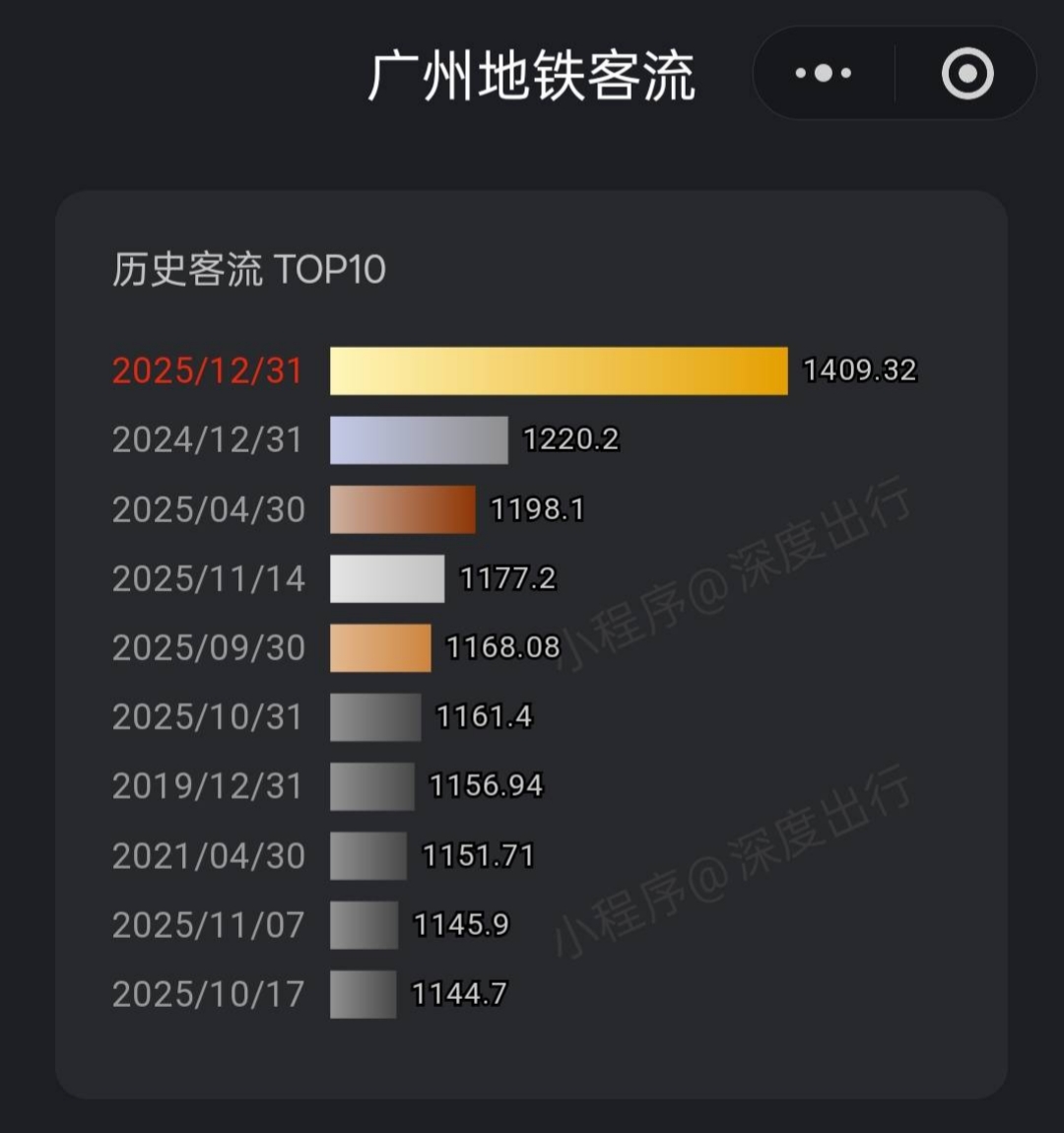This screenshot has width=1064, height=1133.
Task: Click the highlighted 2025/12/31 date label
Action: [208, 370]
